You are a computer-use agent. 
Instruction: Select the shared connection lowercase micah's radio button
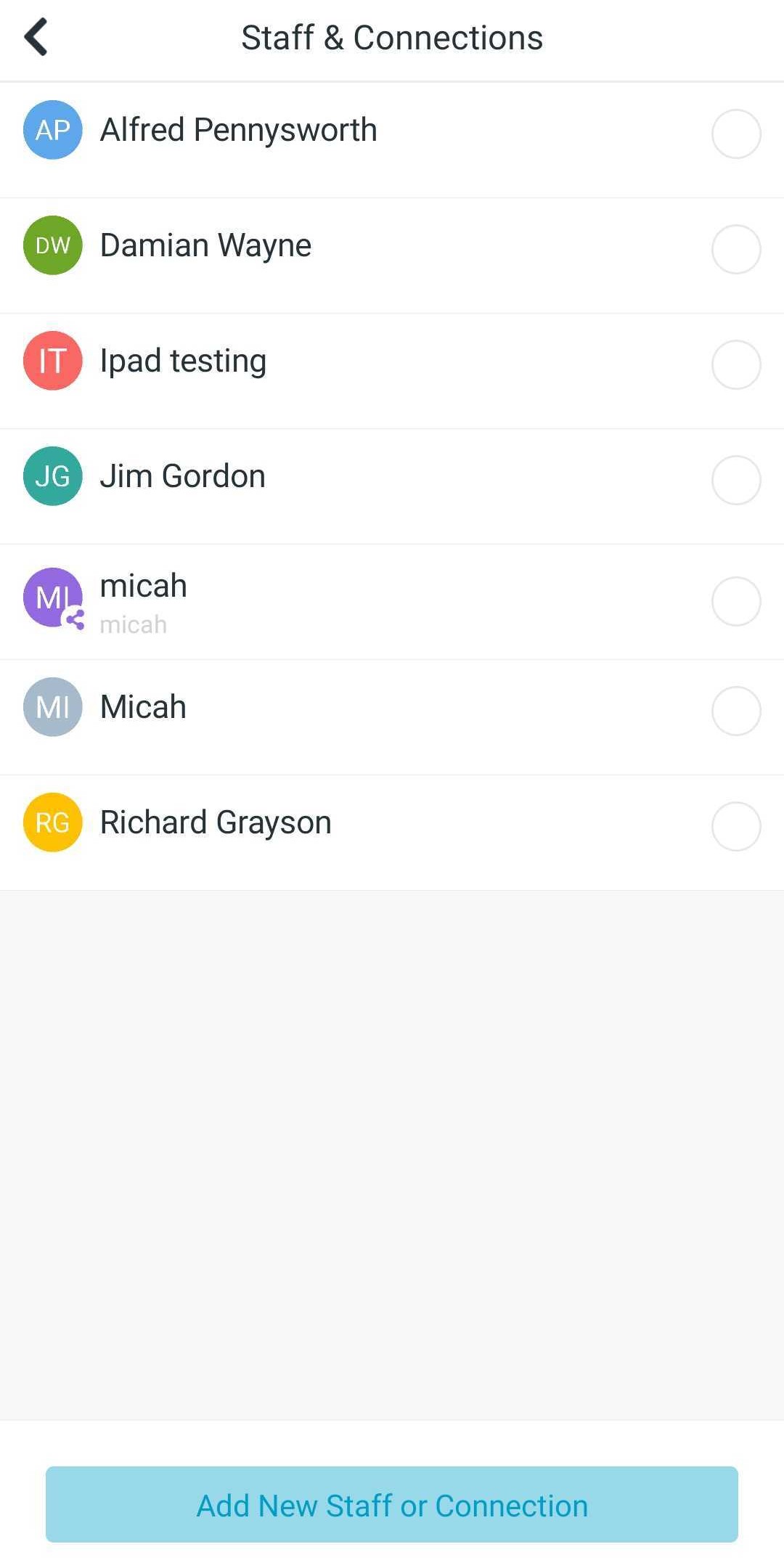736,601
